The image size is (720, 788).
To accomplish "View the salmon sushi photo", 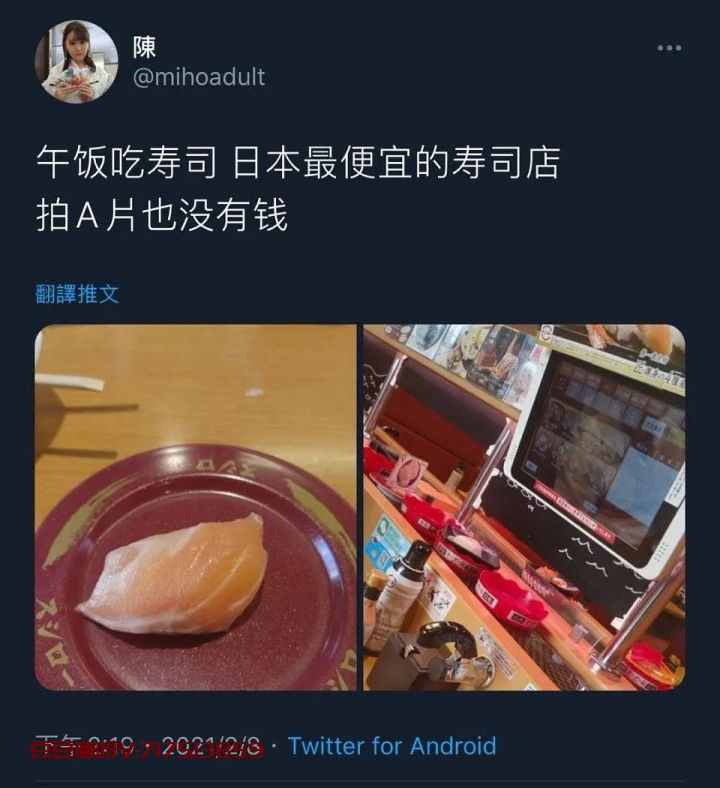I will 196,507.
